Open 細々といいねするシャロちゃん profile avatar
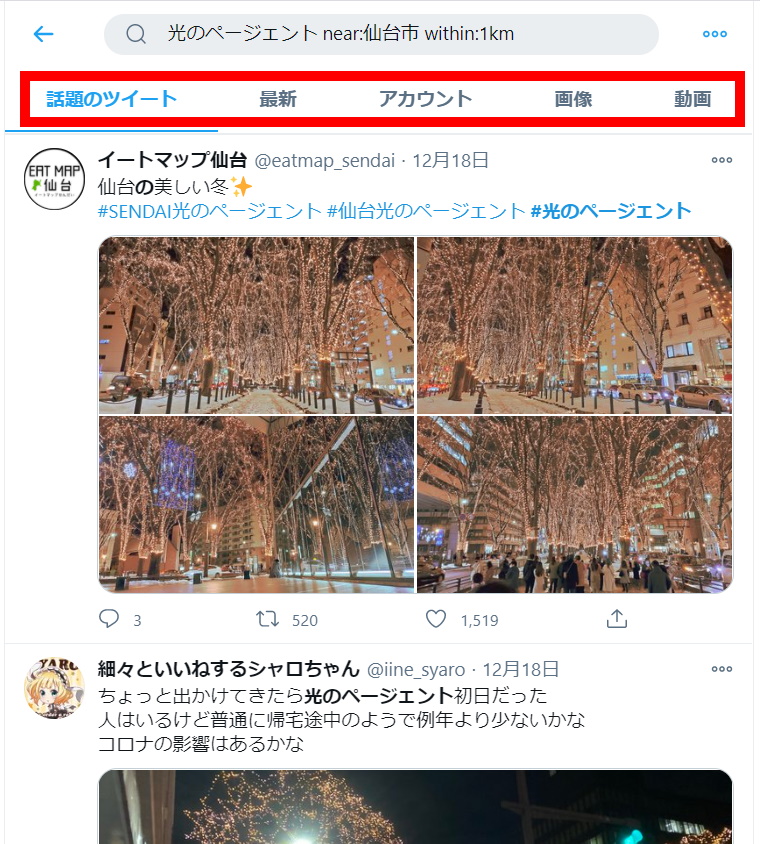This screenshot has height=844, width=760. point(54,687)
